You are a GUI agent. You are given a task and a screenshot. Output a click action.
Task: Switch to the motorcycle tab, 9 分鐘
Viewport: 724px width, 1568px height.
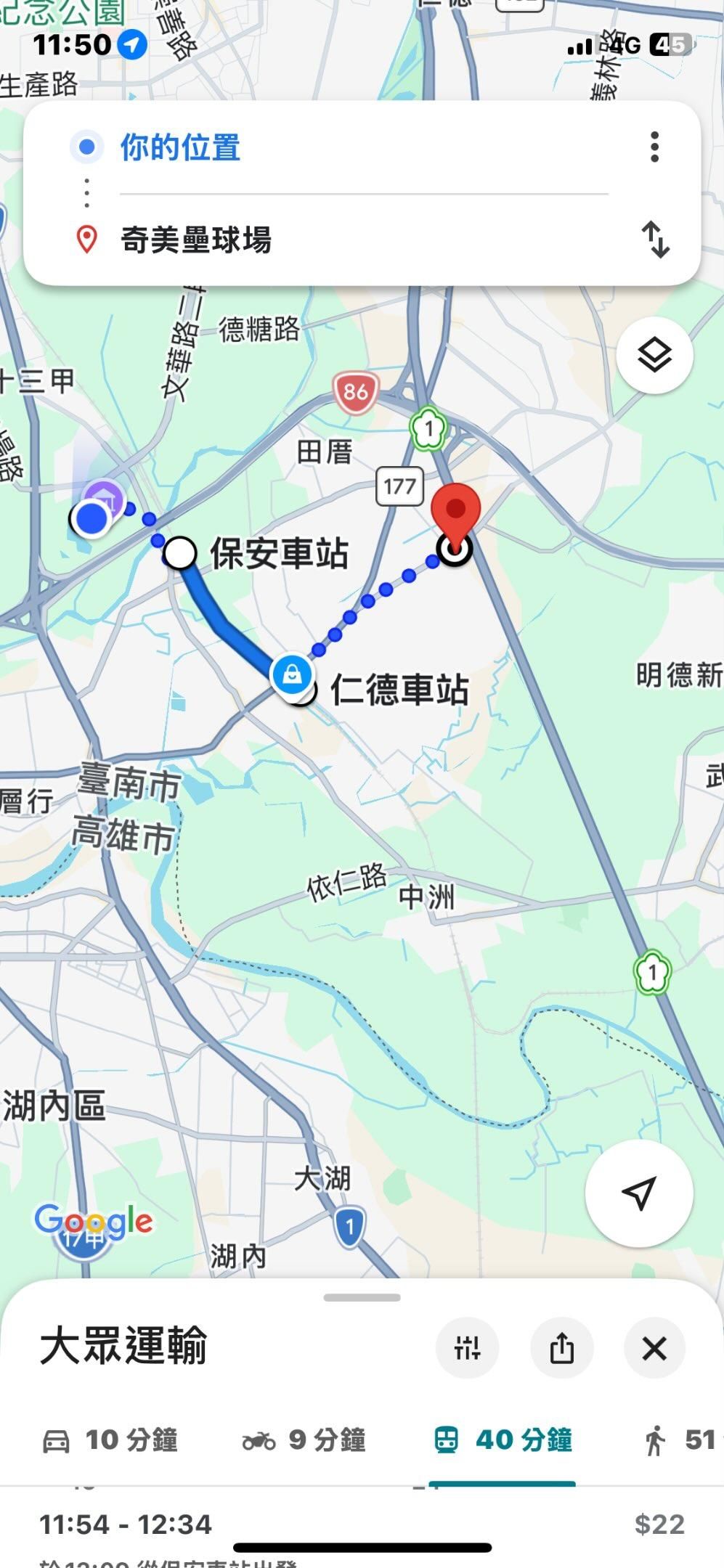(x=304, y=1440)
